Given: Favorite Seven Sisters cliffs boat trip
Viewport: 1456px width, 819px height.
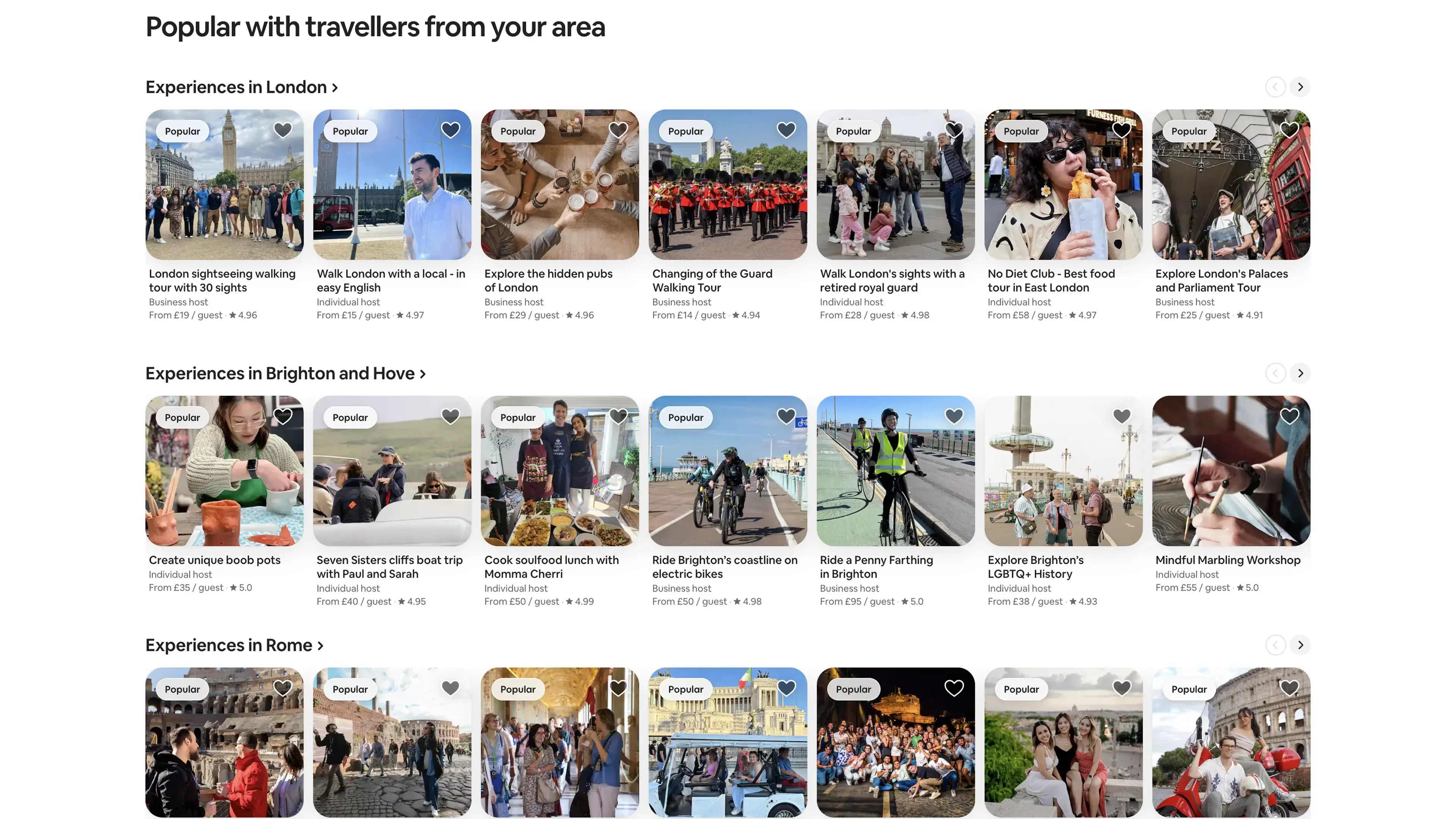Looking at the screenshot, I should 450,417.
